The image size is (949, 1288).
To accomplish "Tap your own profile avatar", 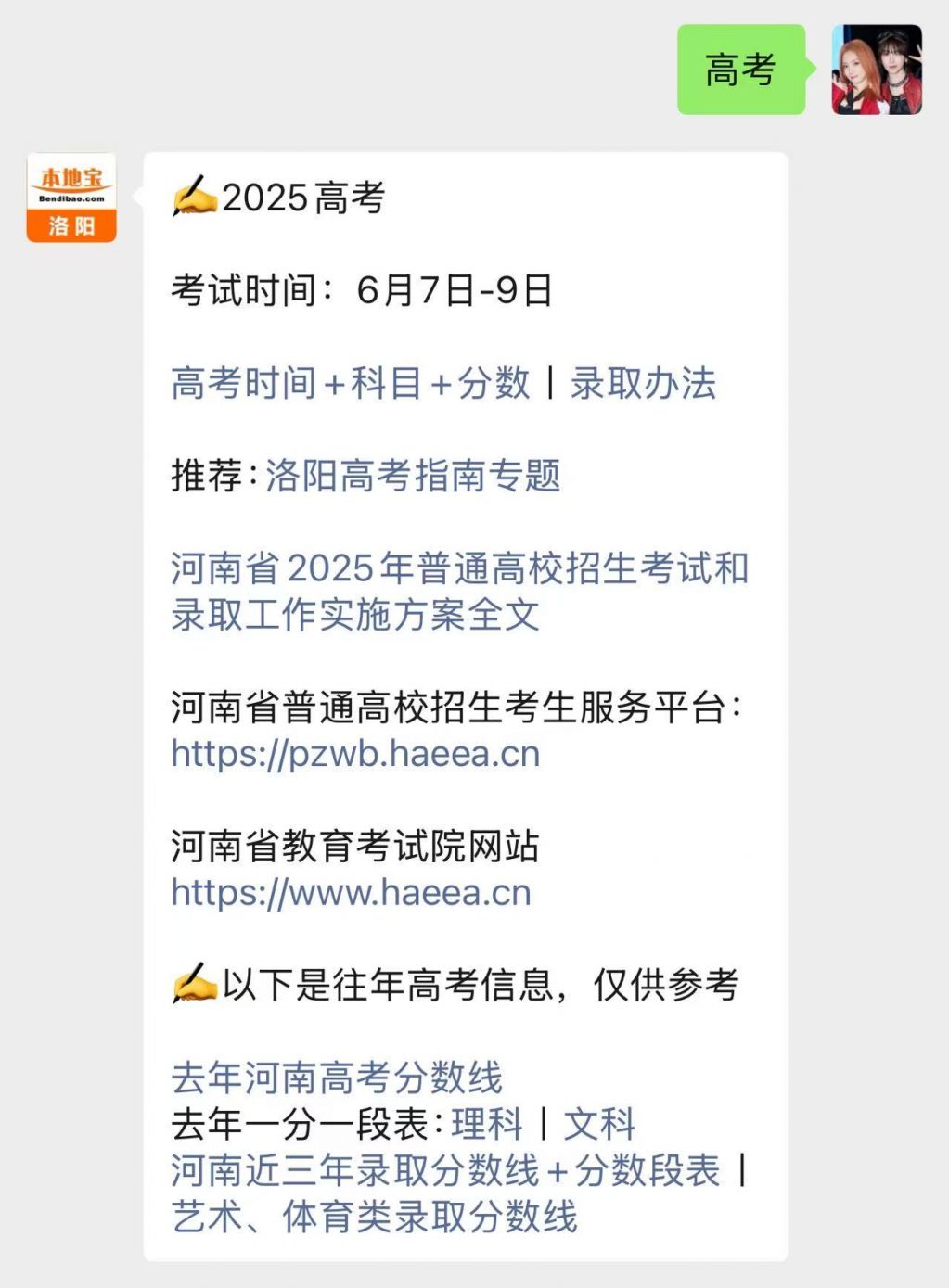I will click(877, 70).
